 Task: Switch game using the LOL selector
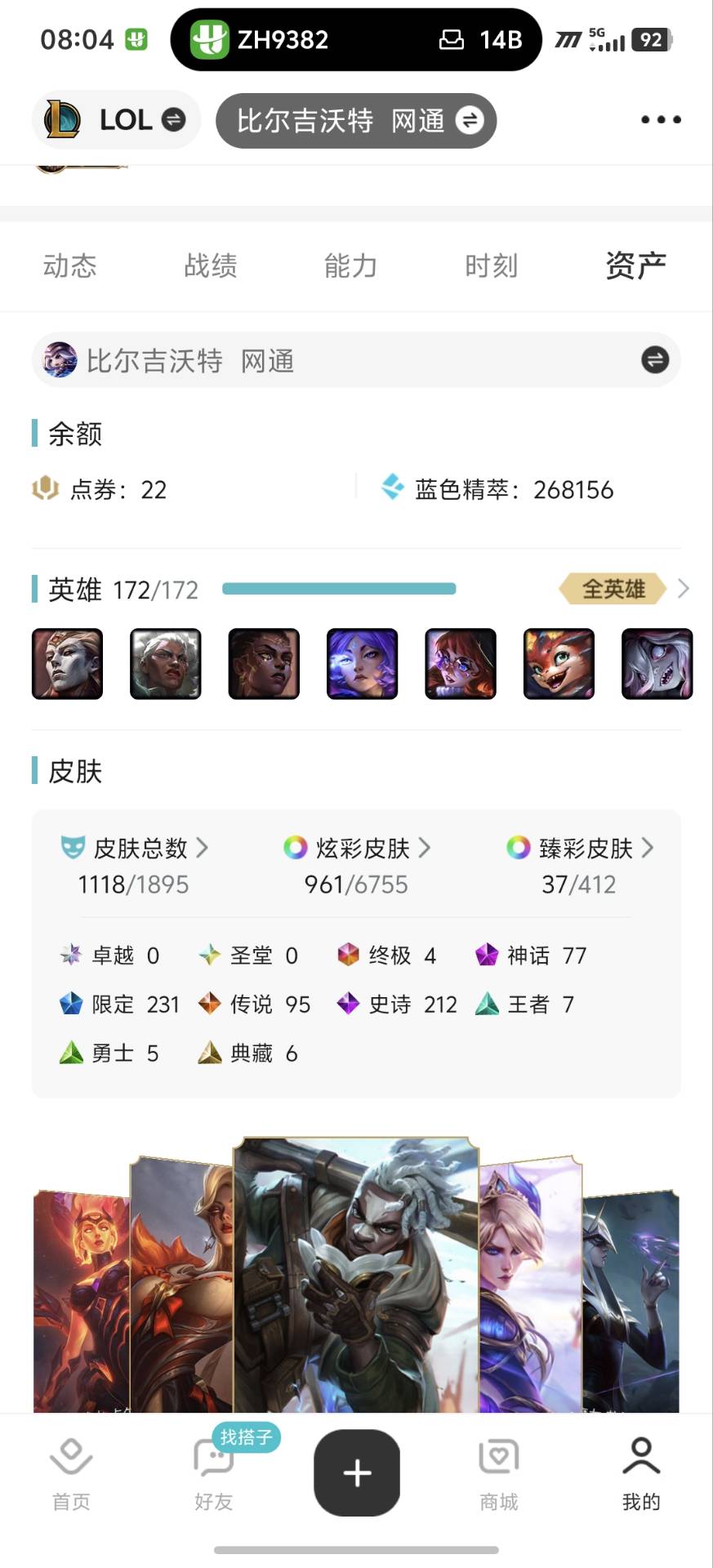117,120
